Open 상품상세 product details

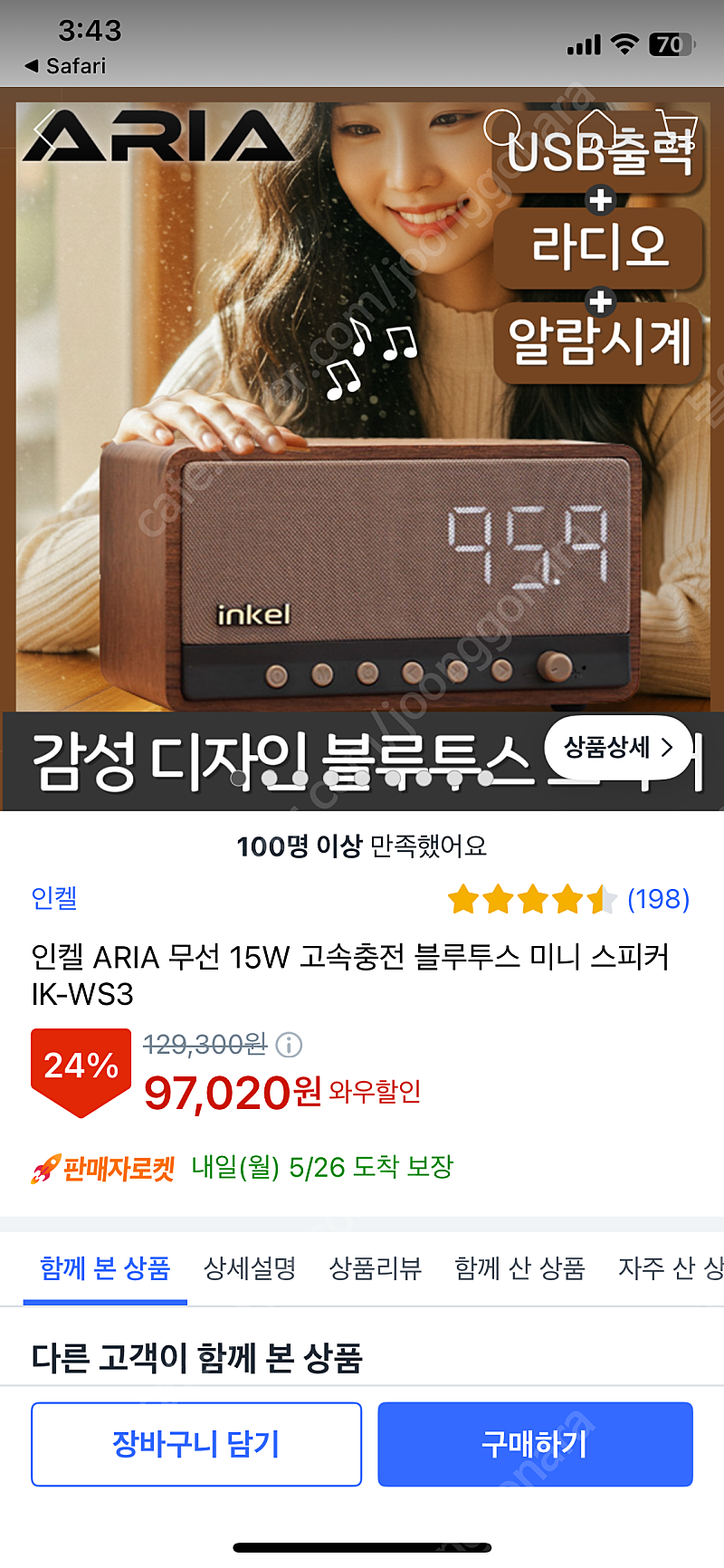click(x=618, y=747)
